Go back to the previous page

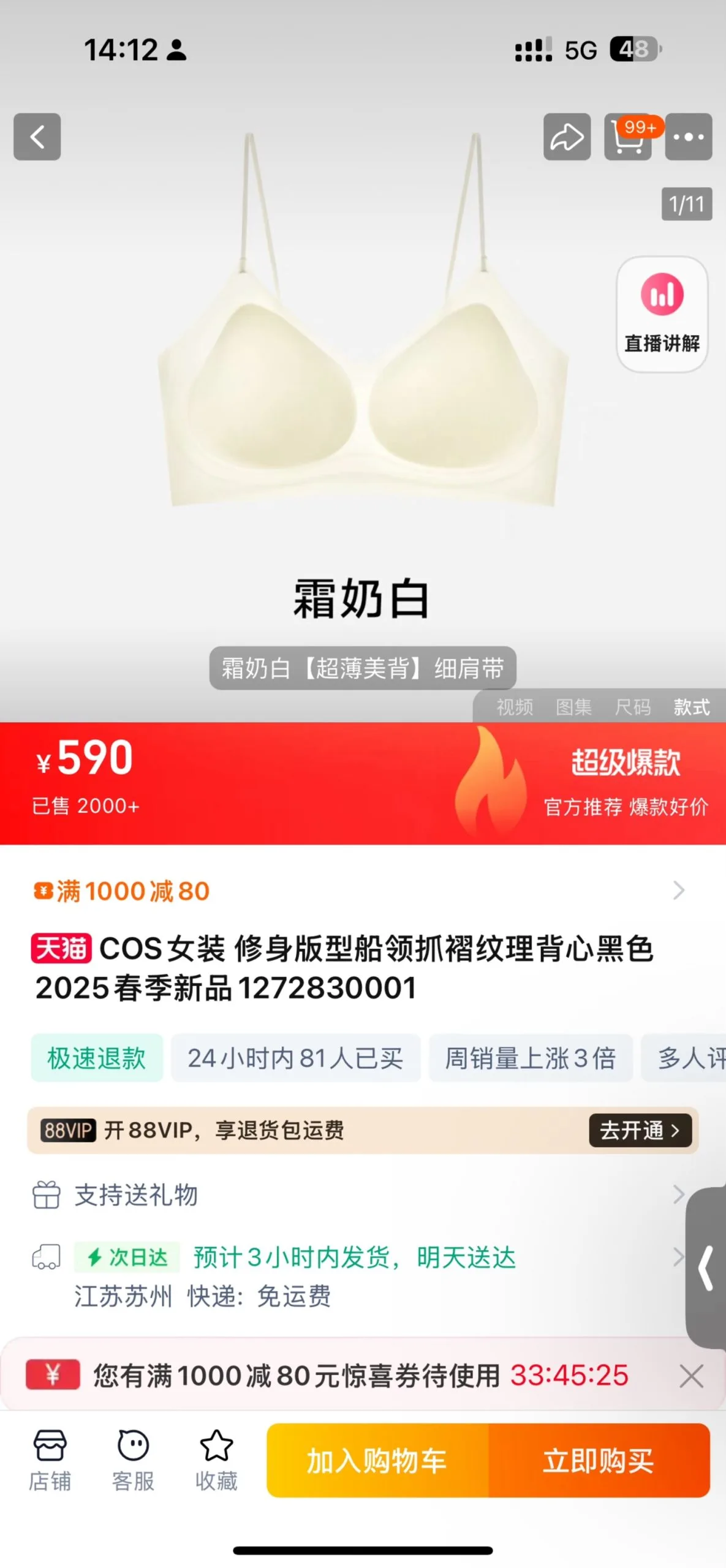click(x=37, y=137)
